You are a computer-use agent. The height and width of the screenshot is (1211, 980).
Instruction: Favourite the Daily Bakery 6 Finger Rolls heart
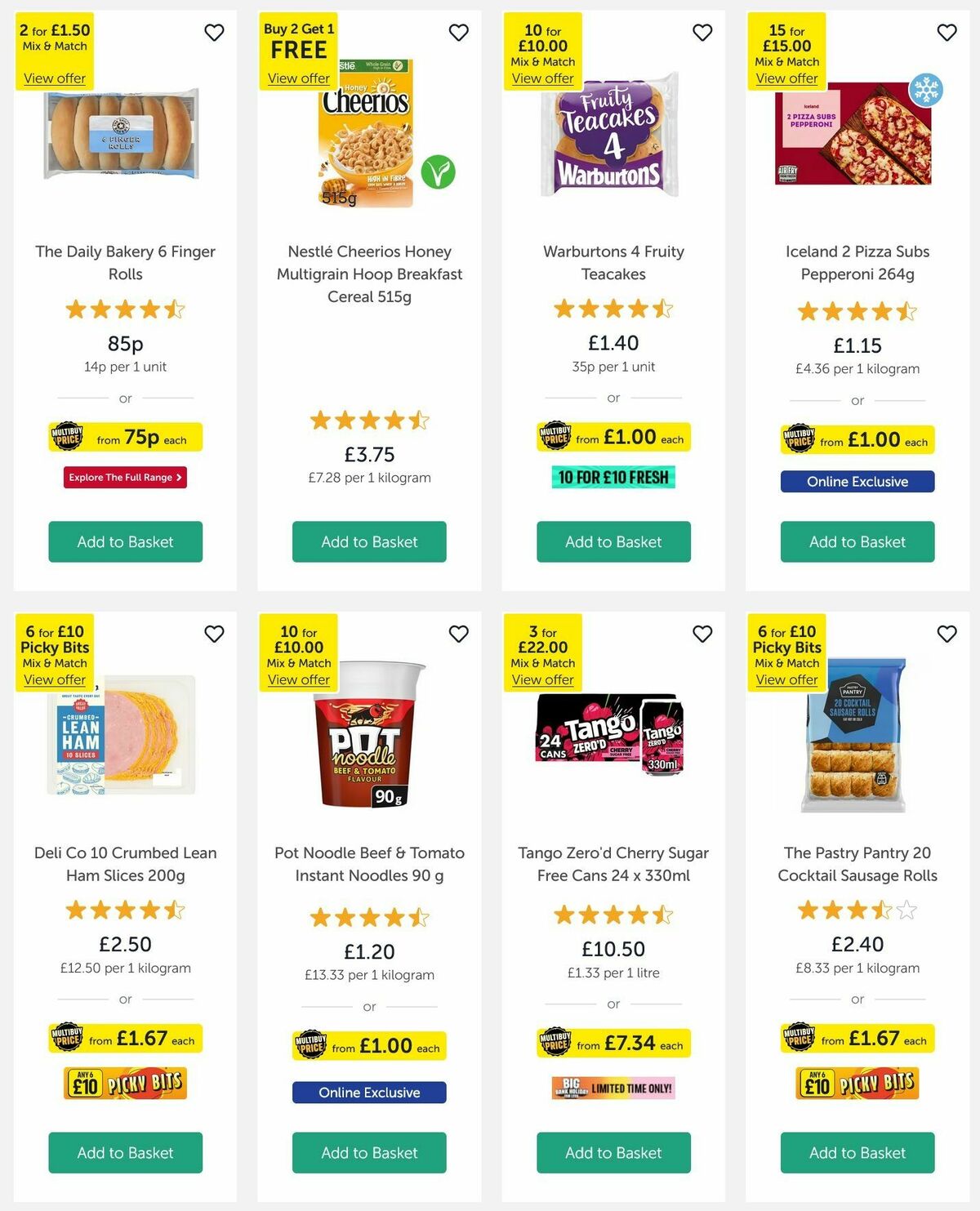(215, 33)
